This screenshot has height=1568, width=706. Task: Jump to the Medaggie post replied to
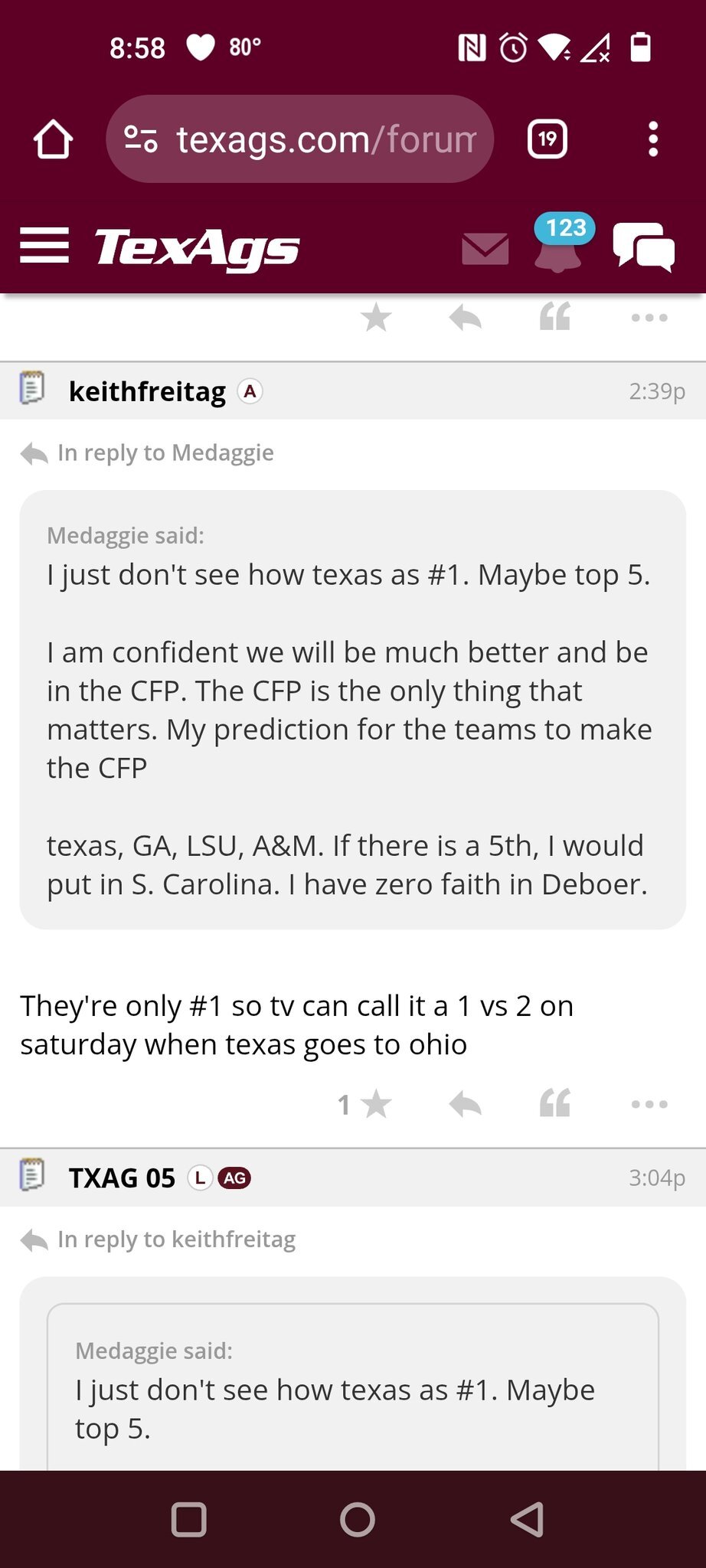pos(147,452)
